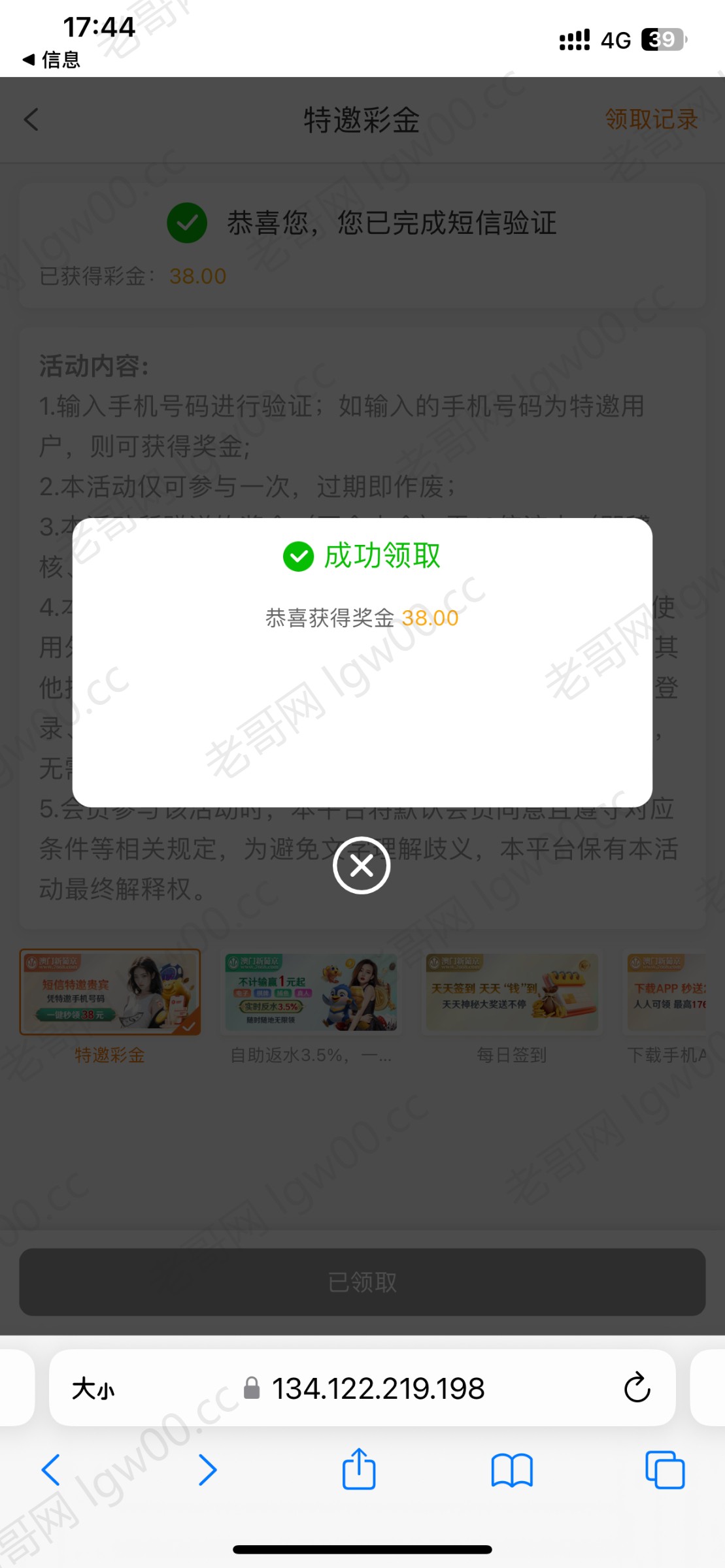This screenshot has width=725, height=1568.
Task: Open the 大小 text size menu
Action: click(93, 1388)
